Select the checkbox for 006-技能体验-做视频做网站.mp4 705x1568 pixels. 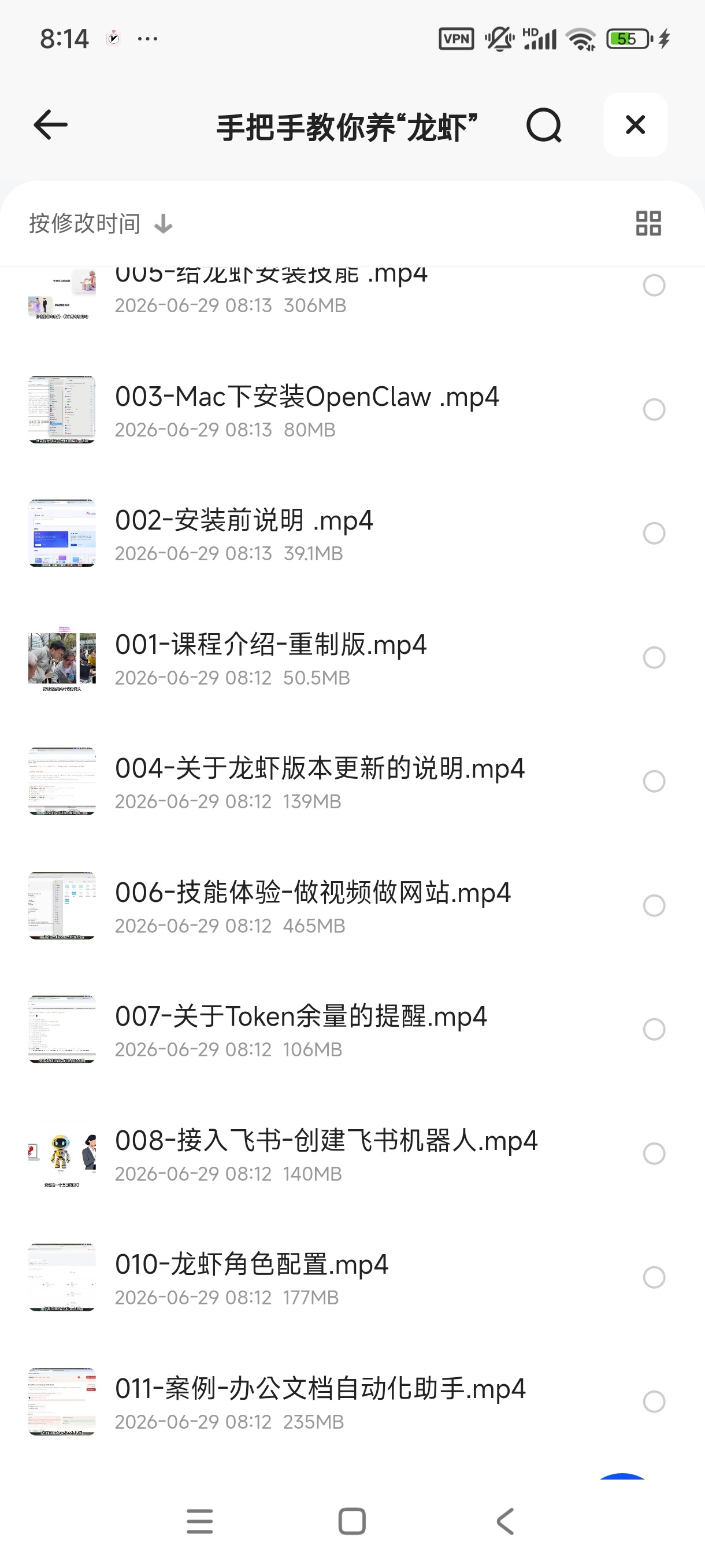[654, 906]
